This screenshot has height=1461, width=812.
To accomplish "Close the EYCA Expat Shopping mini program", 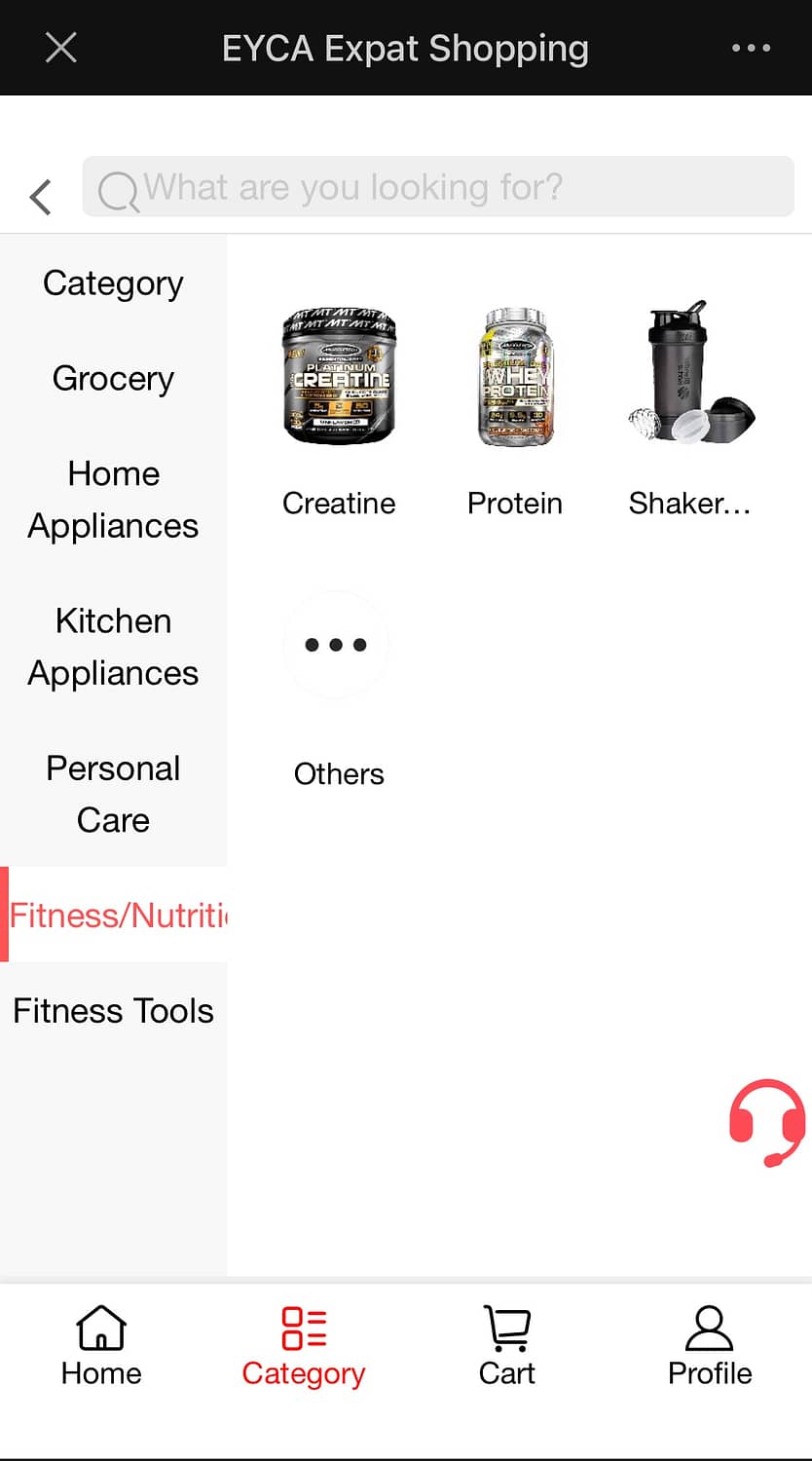I will [61, 48].
